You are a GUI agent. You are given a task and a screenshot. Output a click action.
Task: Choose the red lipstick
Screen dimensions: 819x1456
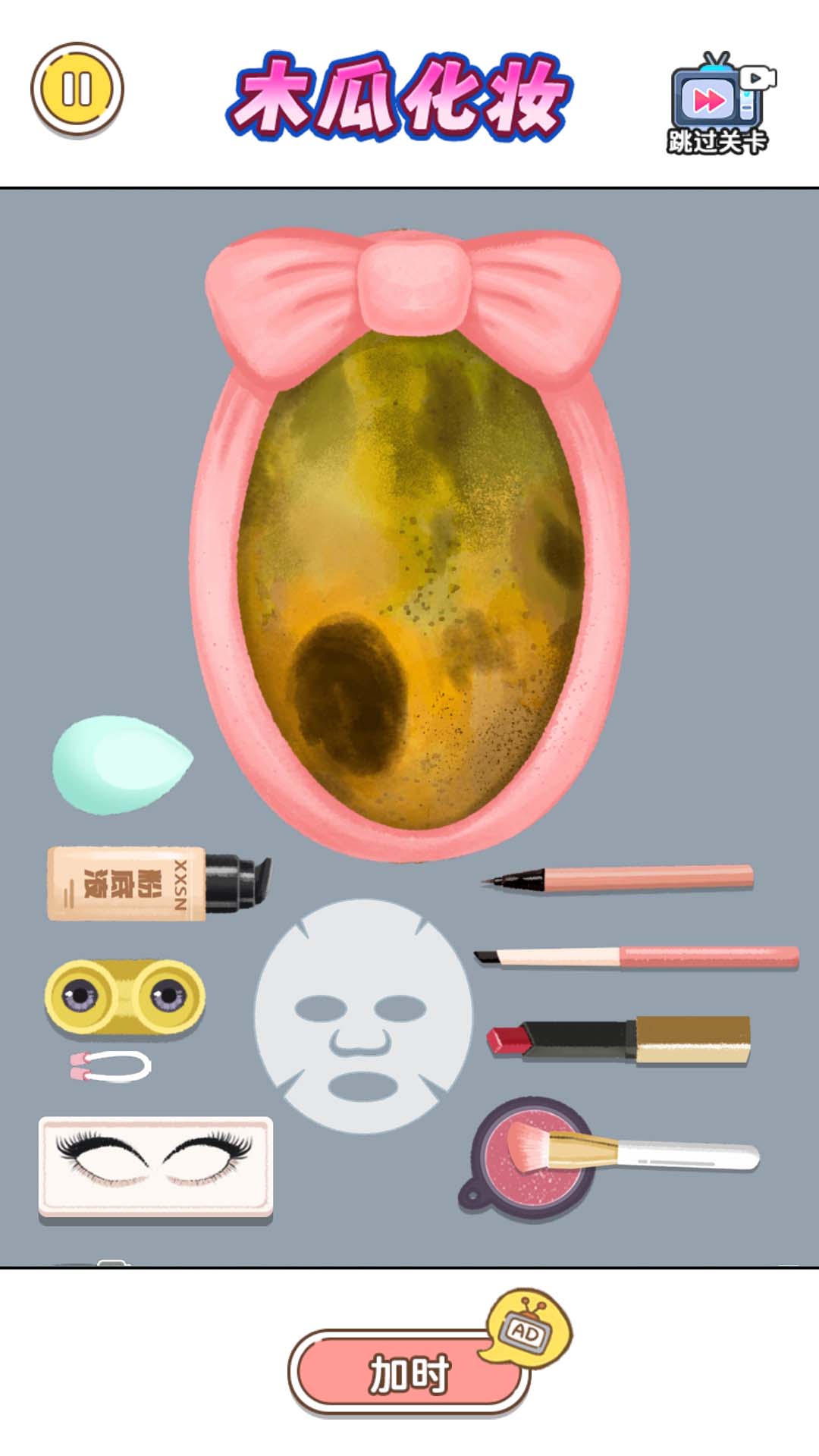[x=618, y=1040]
